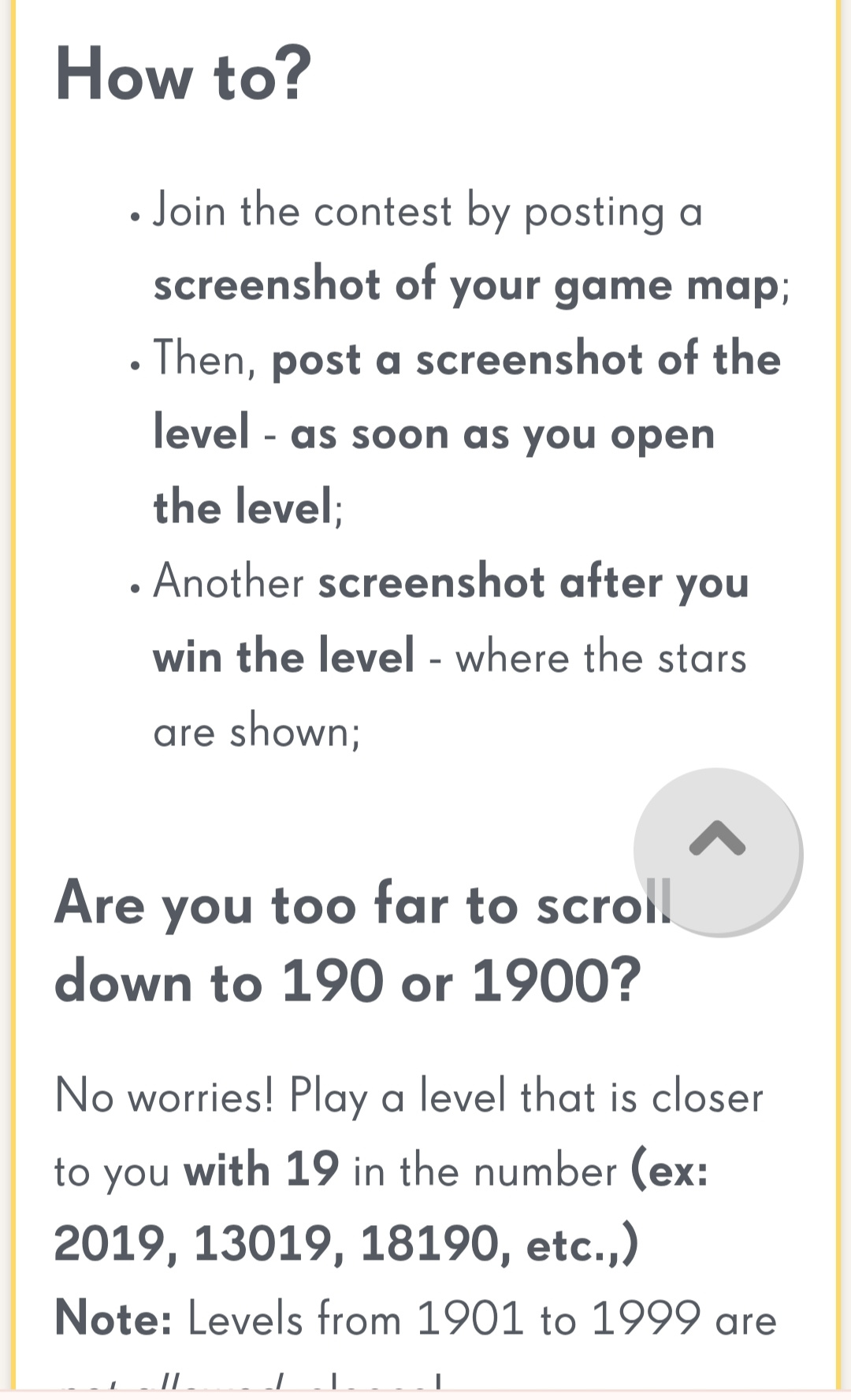This screenshot has height=1400, width=851.
Task: Tap the scroll-to-top arrow button
Action: coord(717,850)
